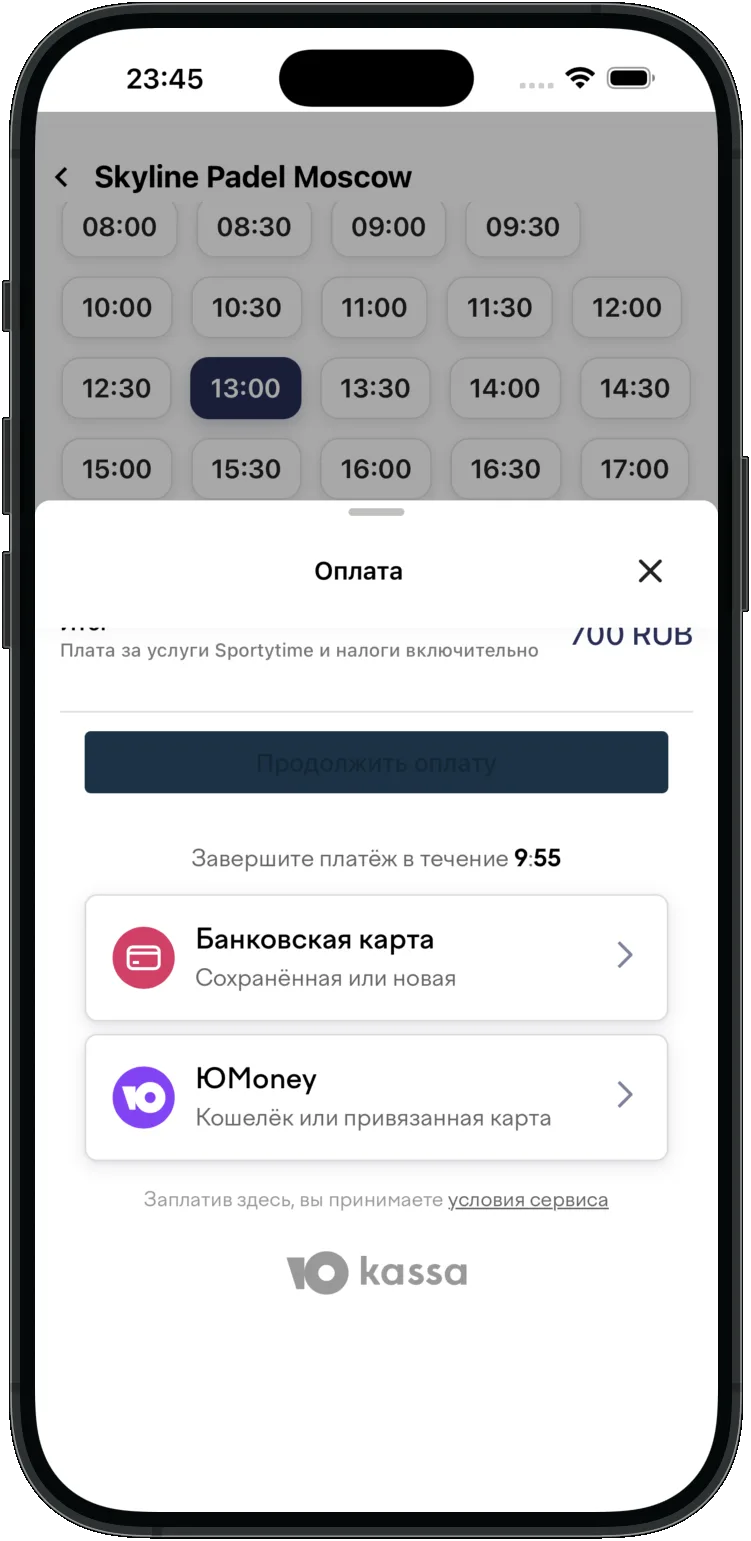
Task: Select the 700 RUB total amount
Action: click(x=632, y=633)
